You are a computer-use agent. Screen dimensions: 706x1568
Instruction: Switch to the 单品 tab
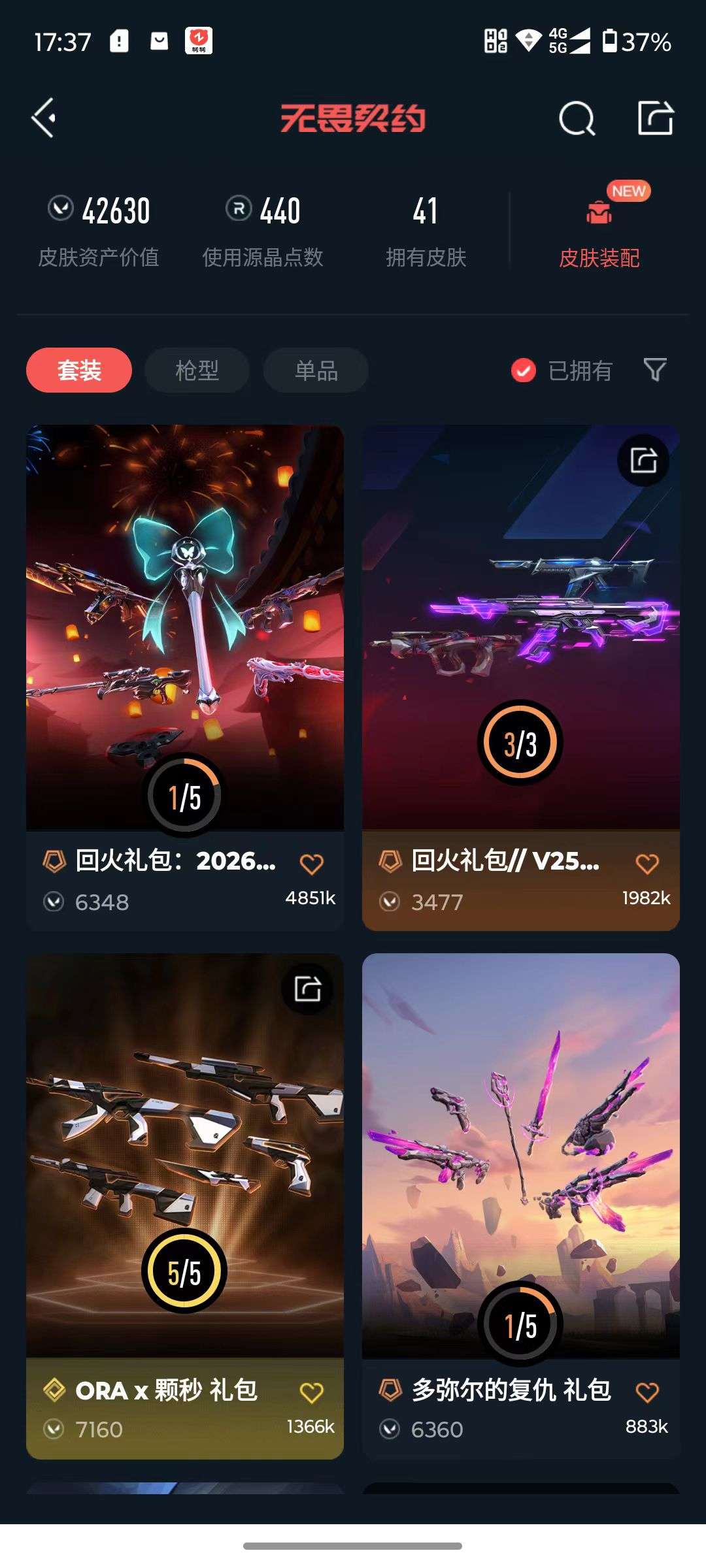click(316, 370)
